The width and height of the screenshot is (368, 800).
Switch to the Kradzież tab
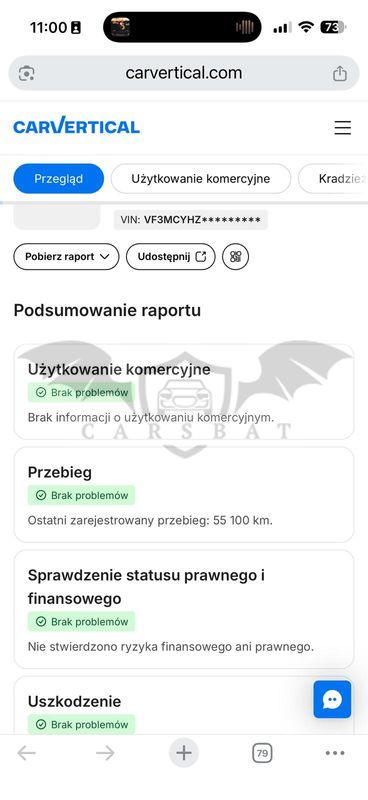pos(333,179)
